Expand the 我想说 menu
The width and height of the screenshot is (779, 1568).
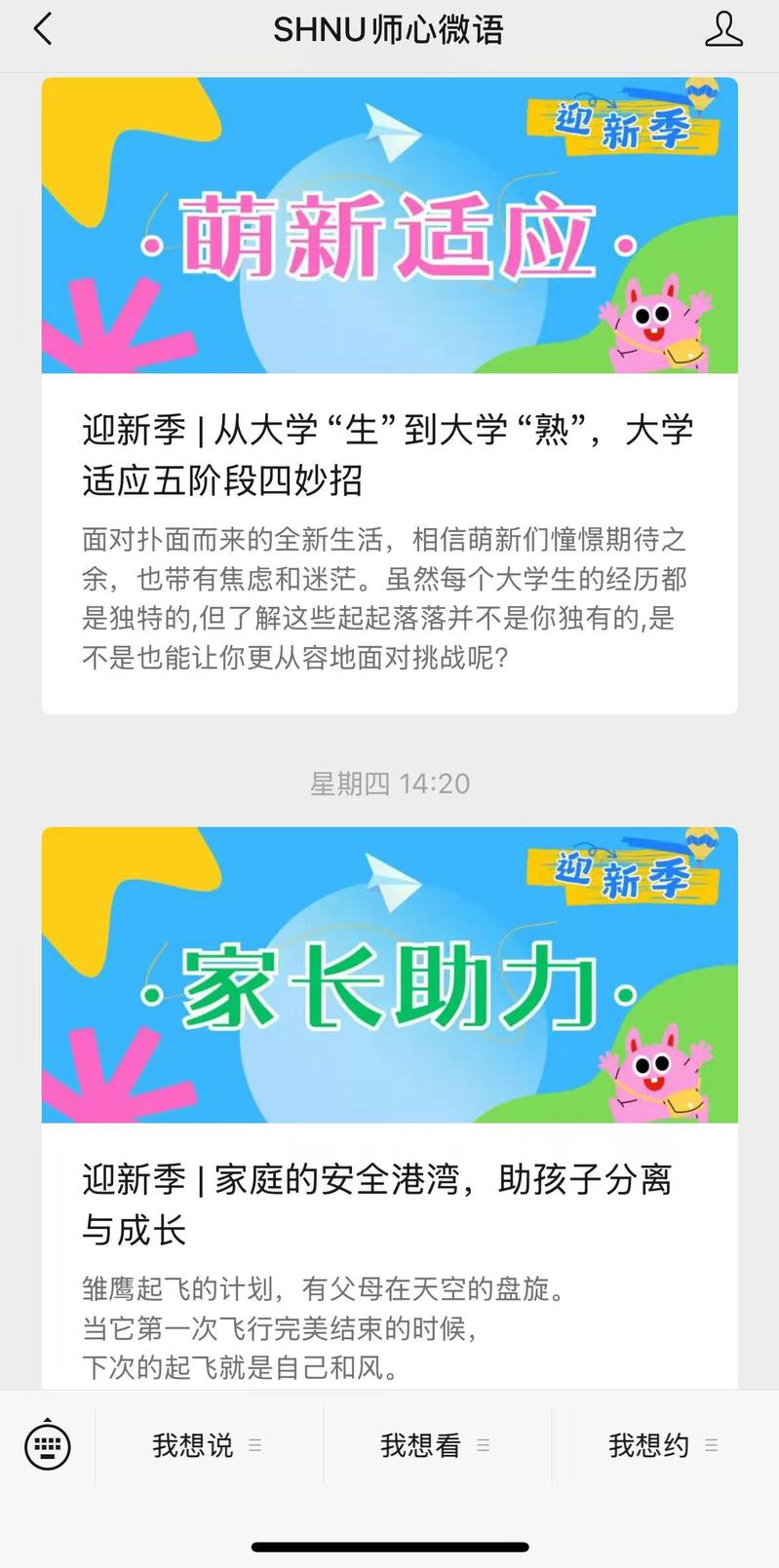(208, 1445)
